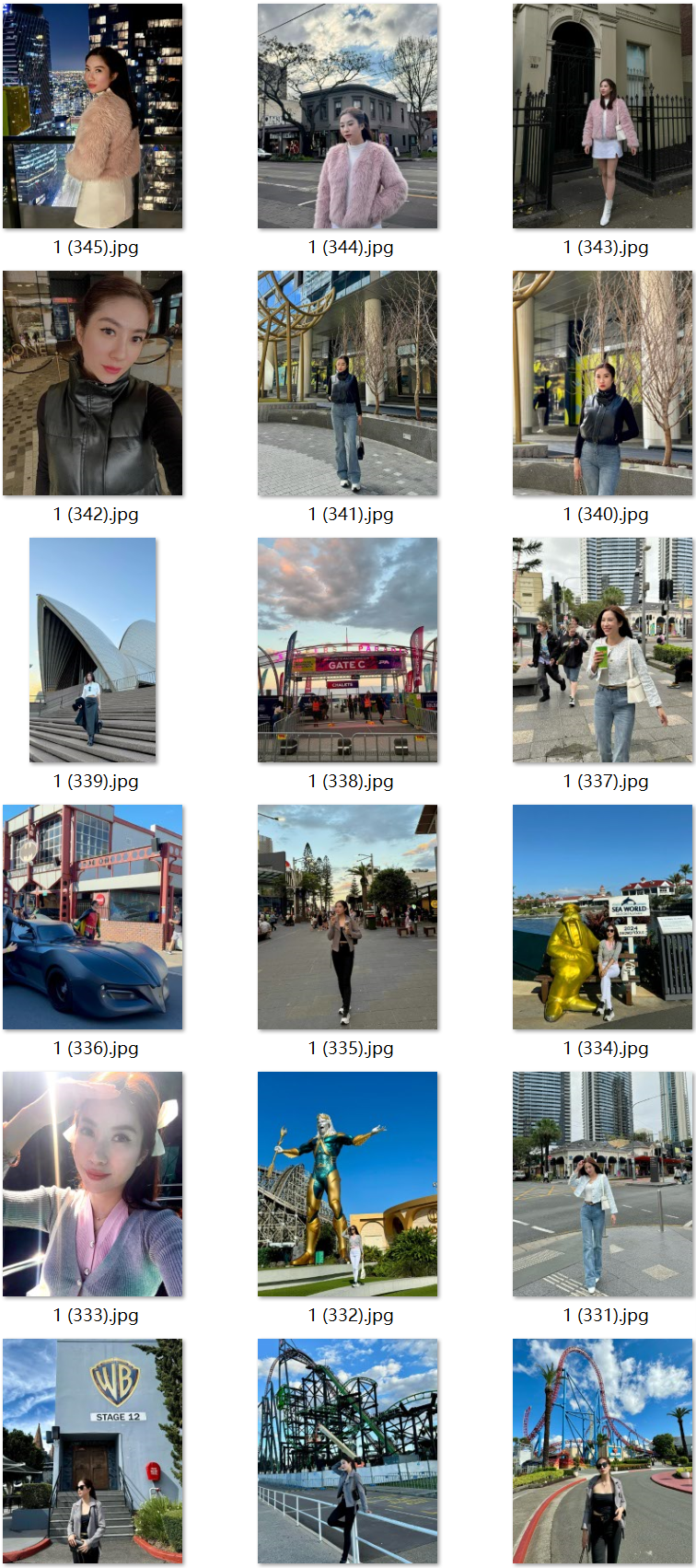The height and width of the screenshot is (1568, 696).
Task: View photo 1 (343).jpg
Action: 602,116
